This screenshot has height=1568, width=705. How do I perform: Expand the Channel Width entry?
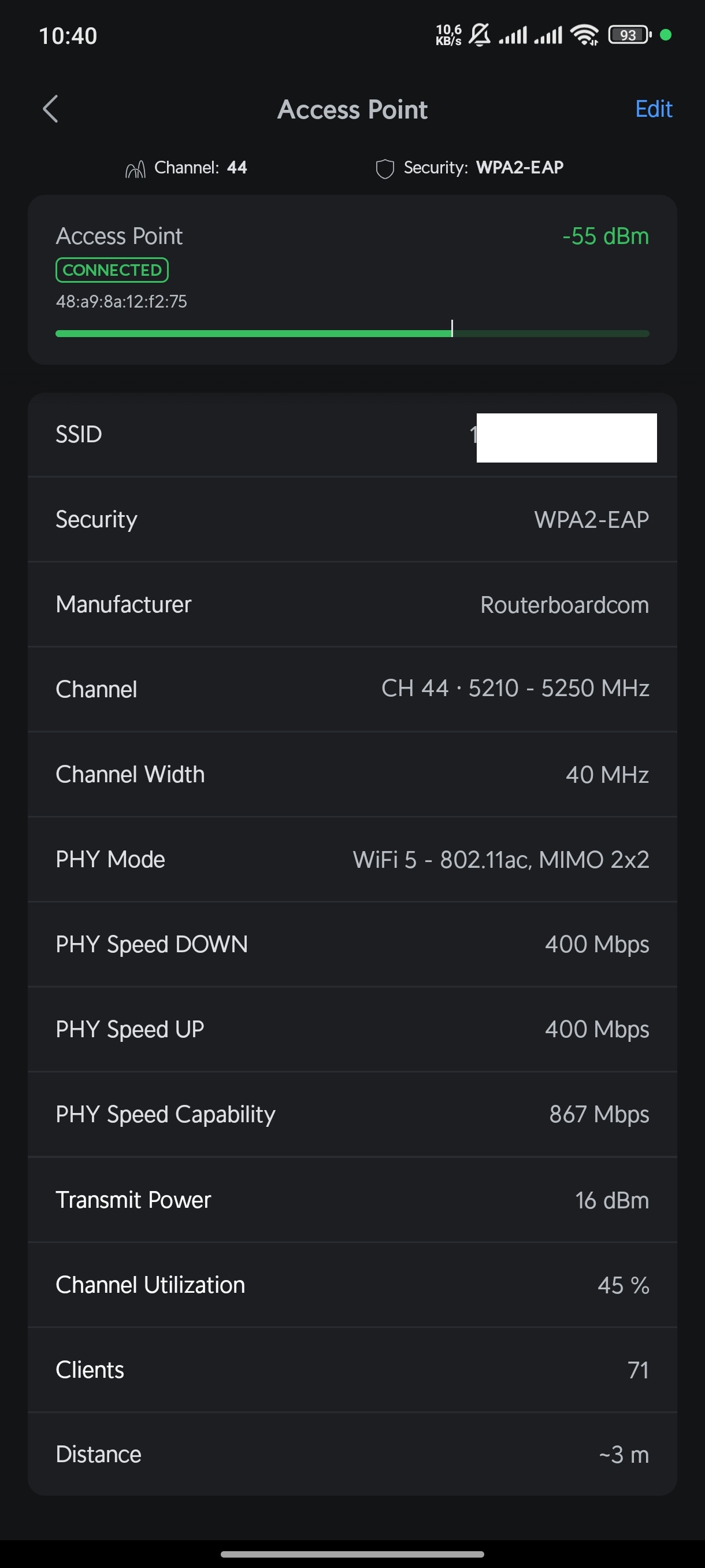coord(352,774)
